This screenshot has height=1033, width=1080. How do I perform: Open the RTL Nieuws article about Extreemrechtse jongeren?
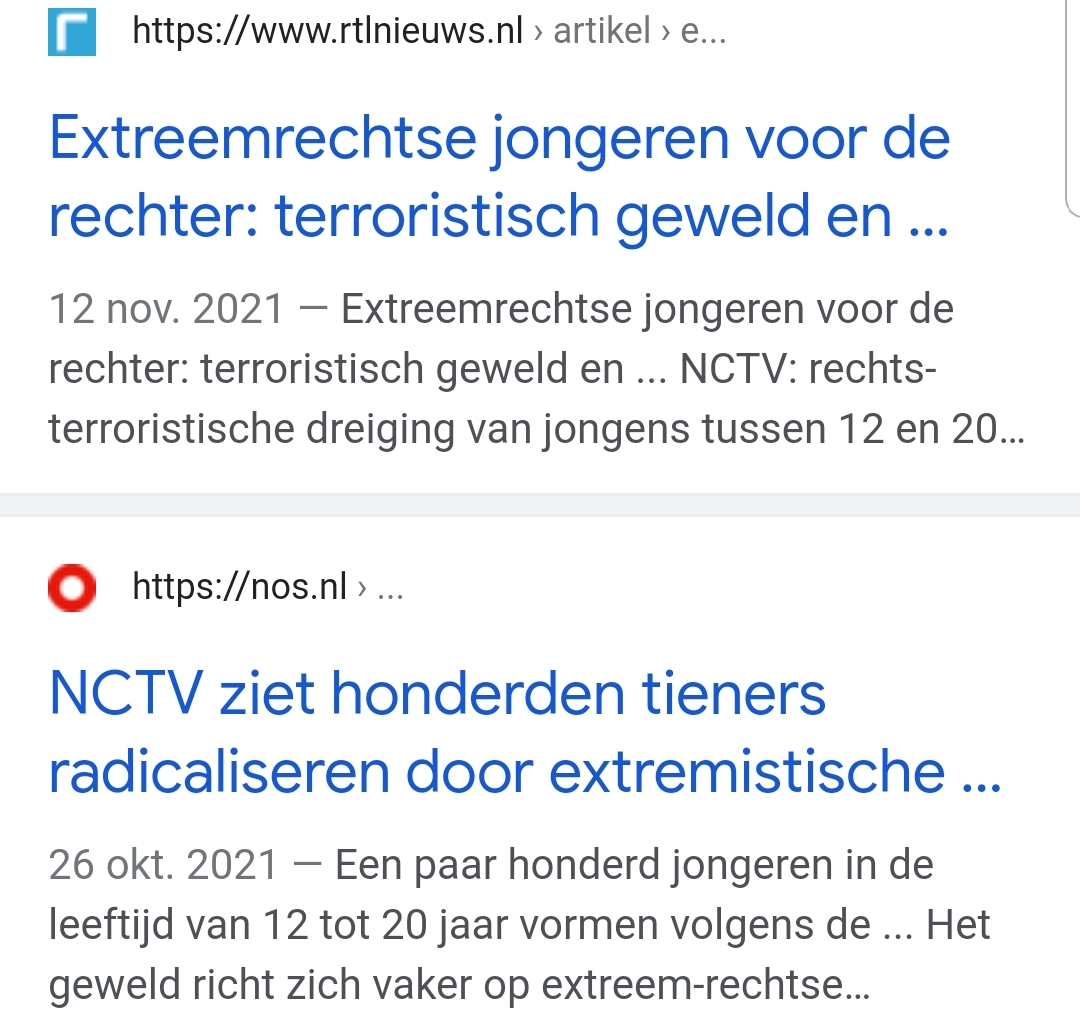tap(498, 177)
